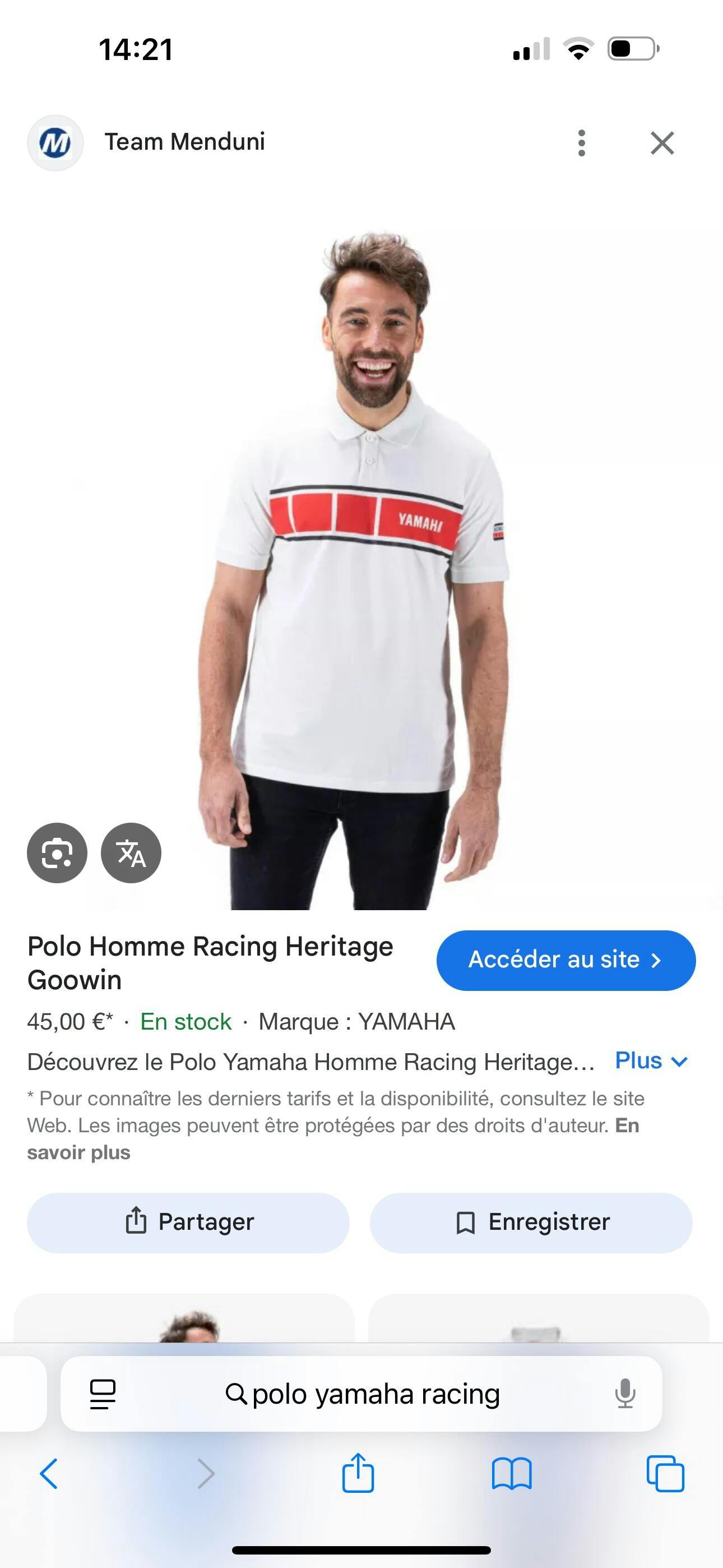This screenshot has height=1568, width=723.
Task: Open the page menu icon in address bar
Action: coord(103,1394)
